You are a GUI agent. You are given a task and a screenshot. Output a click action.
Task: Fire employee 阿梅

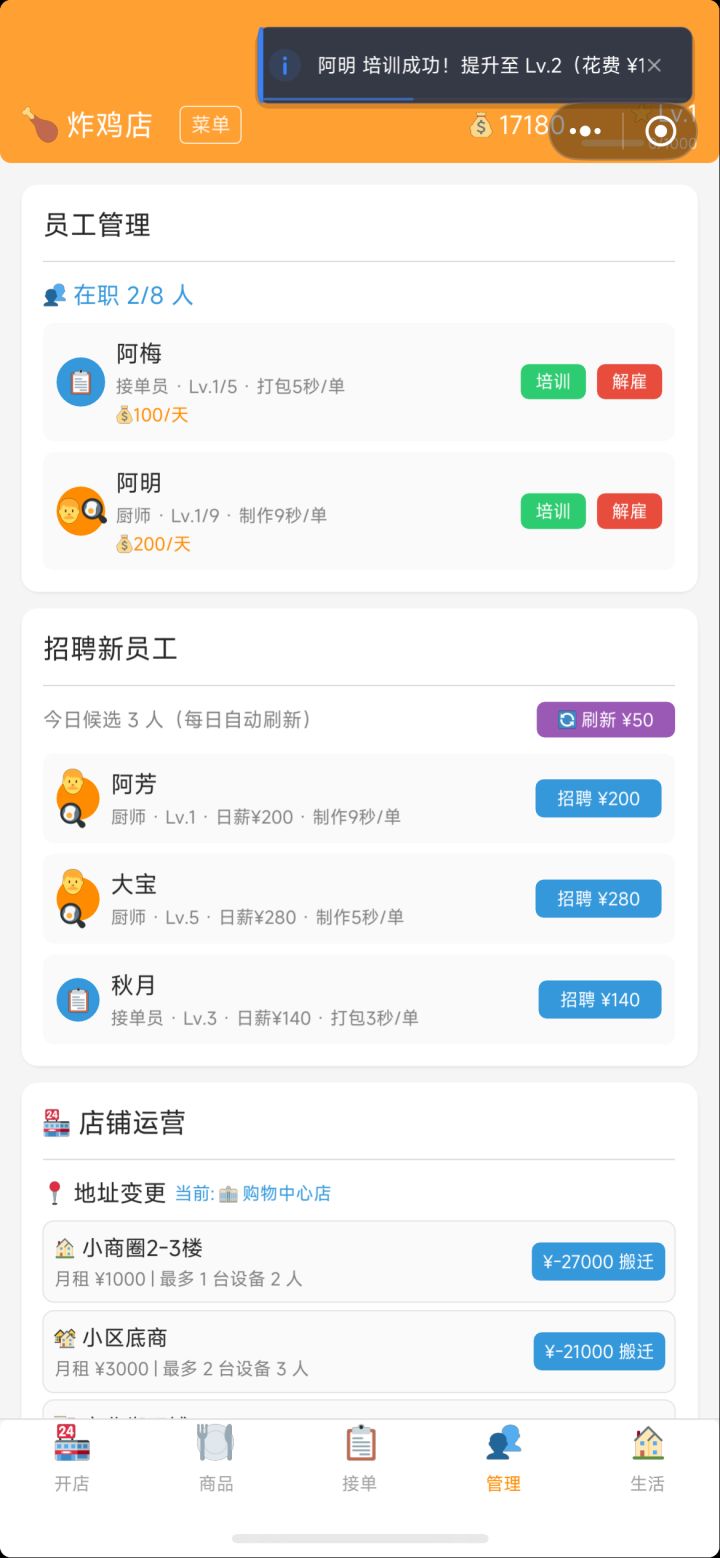(629, 382)
